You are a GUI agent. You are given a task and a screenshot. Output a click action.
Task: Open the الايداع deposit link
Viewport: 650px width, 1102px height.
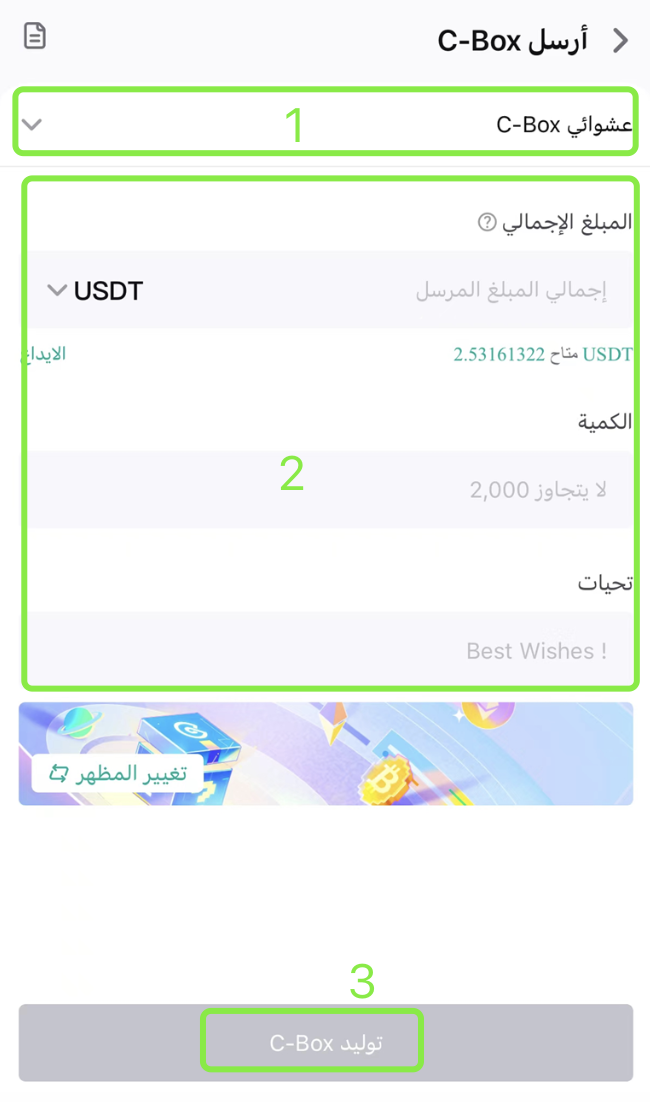(x=42, y=353)
